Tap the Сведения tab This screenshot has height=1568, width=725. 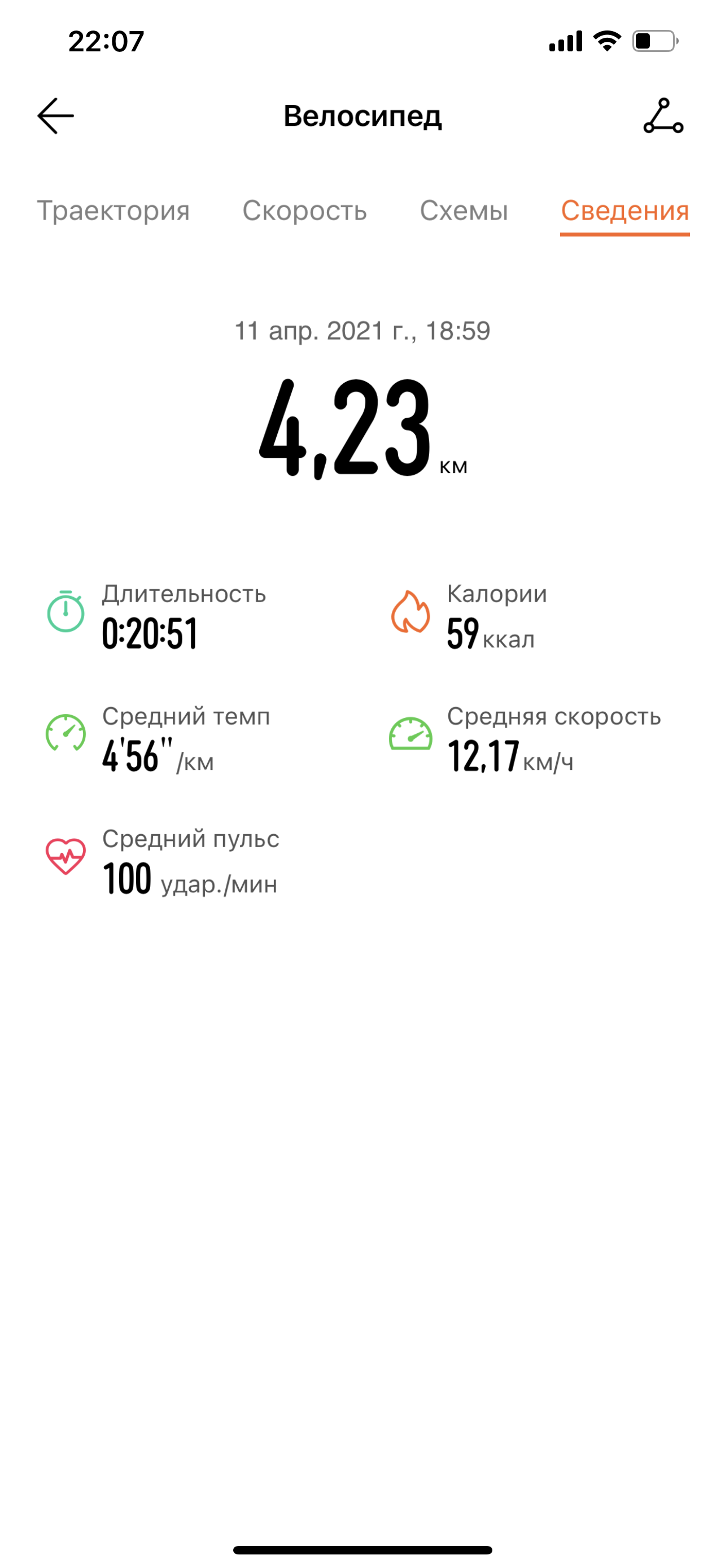pos(624,211)
